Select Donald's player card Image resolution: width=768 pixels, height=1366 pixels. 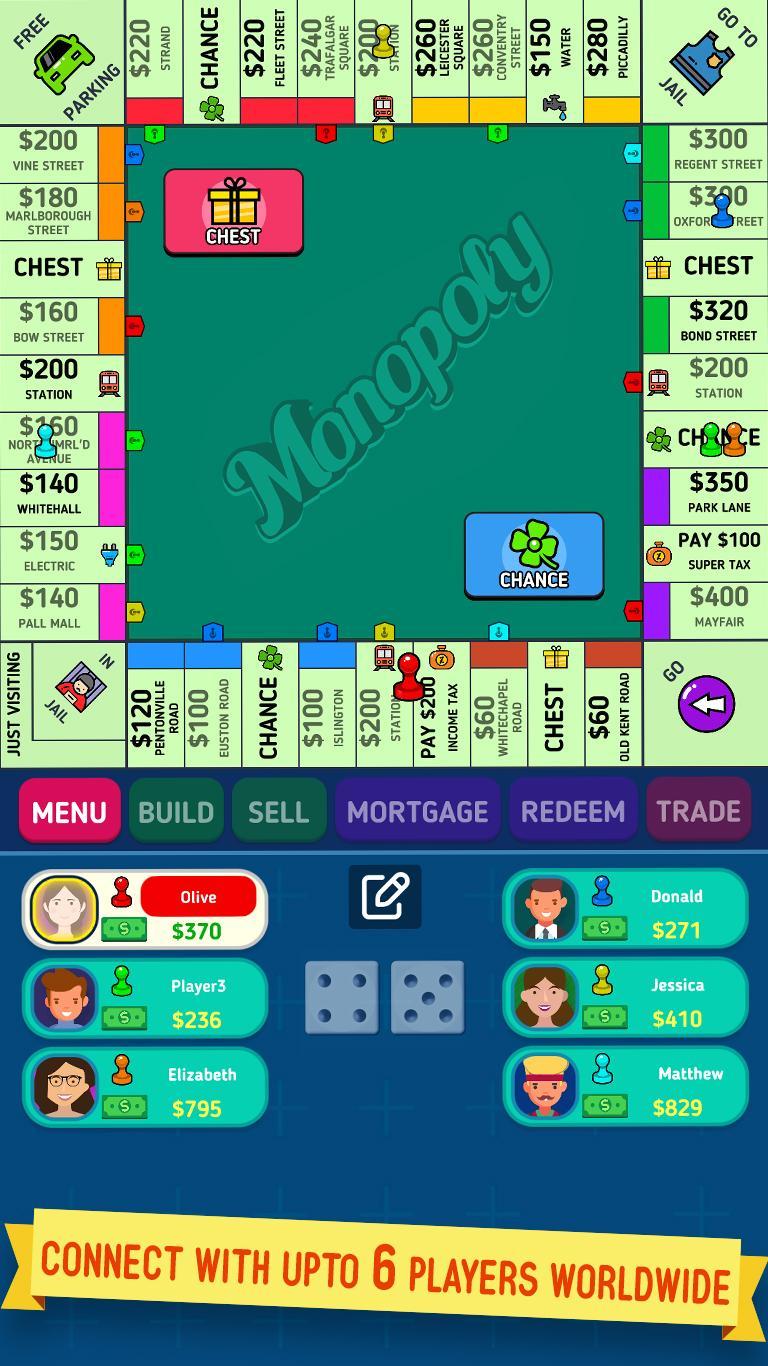coord(625,910)
